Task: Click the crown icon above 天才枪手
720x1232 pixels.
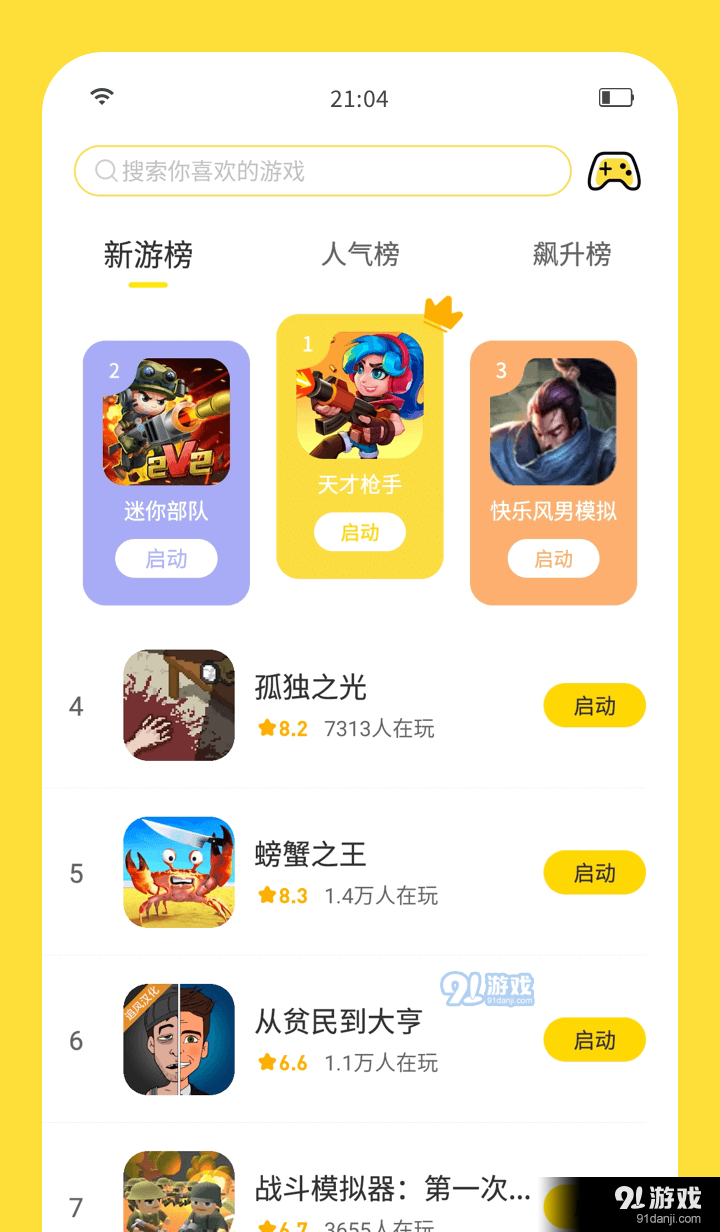Action: [x=440, y=315]
